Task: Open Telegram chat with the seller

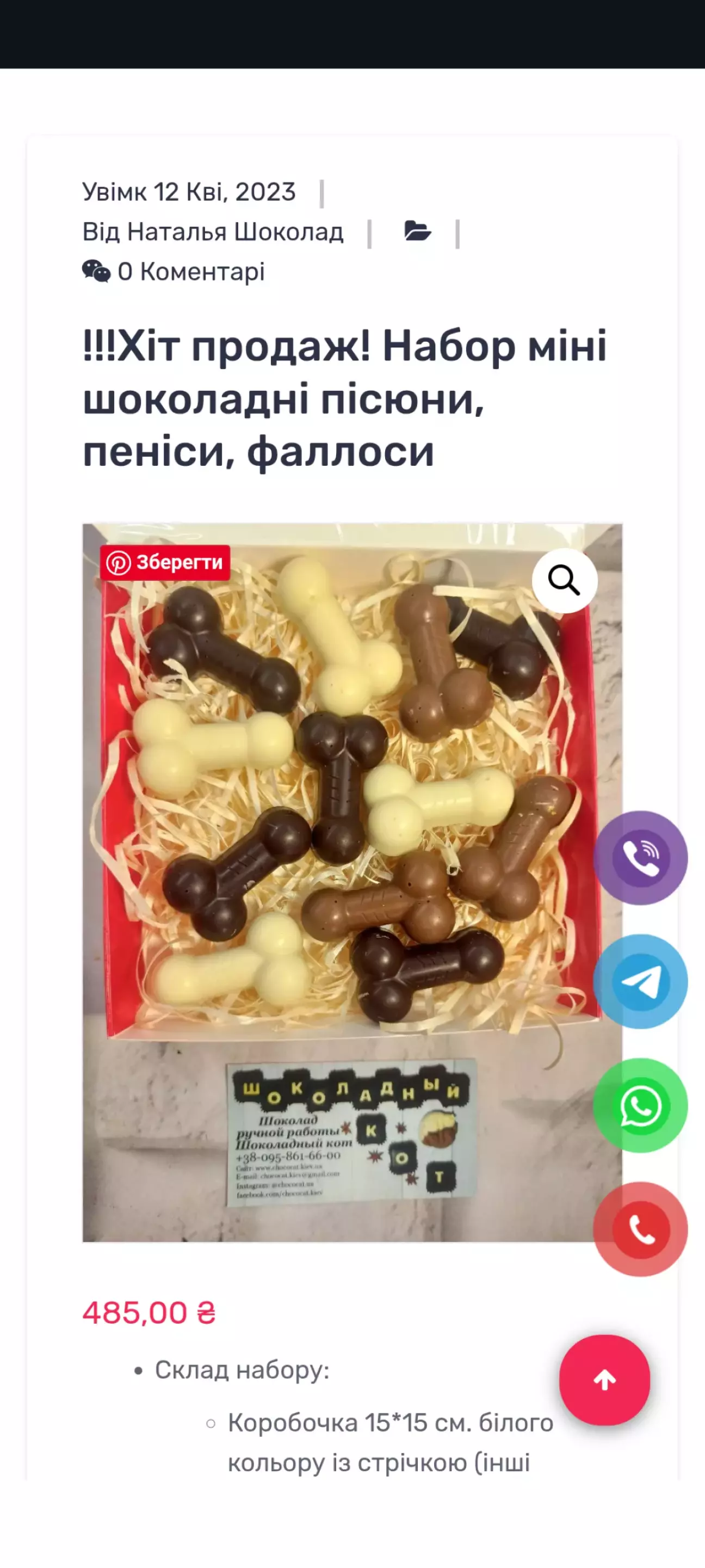Action: [640, 981]
